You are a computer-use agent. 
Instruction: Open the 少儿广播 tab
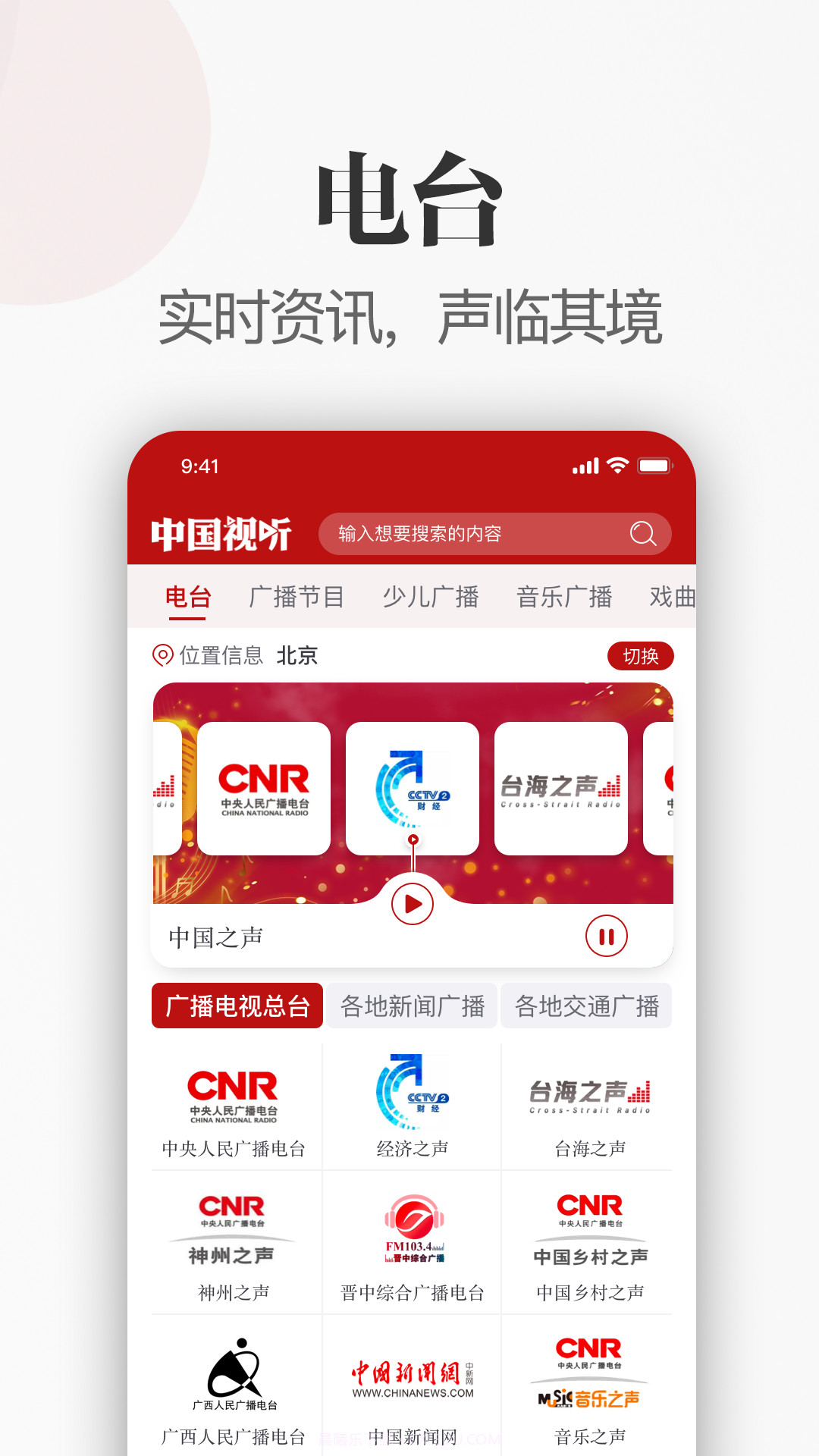coord(431,597)
